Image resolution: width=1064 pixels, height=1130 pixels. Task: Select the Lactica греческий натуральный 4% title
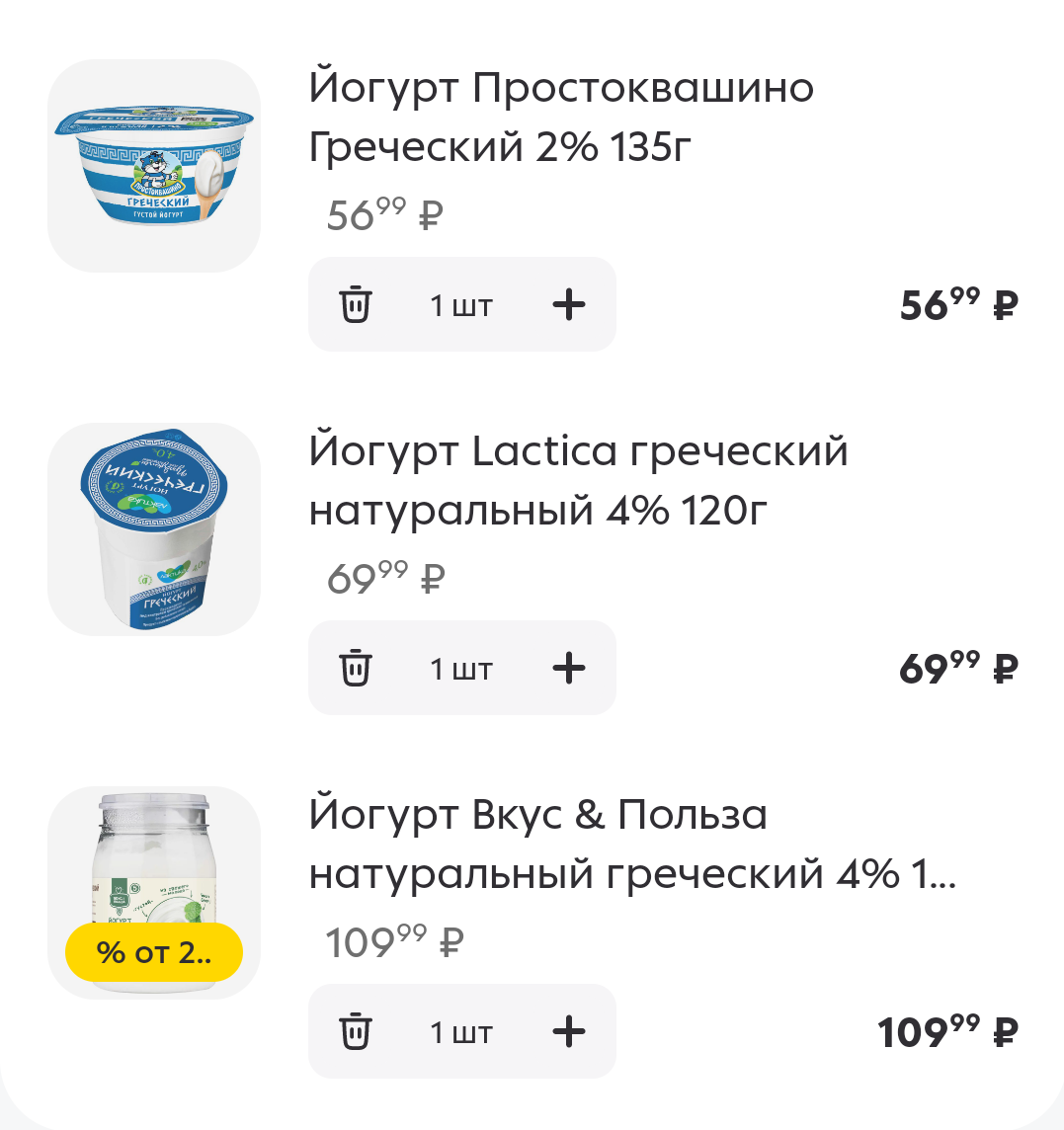pos(578,480)
